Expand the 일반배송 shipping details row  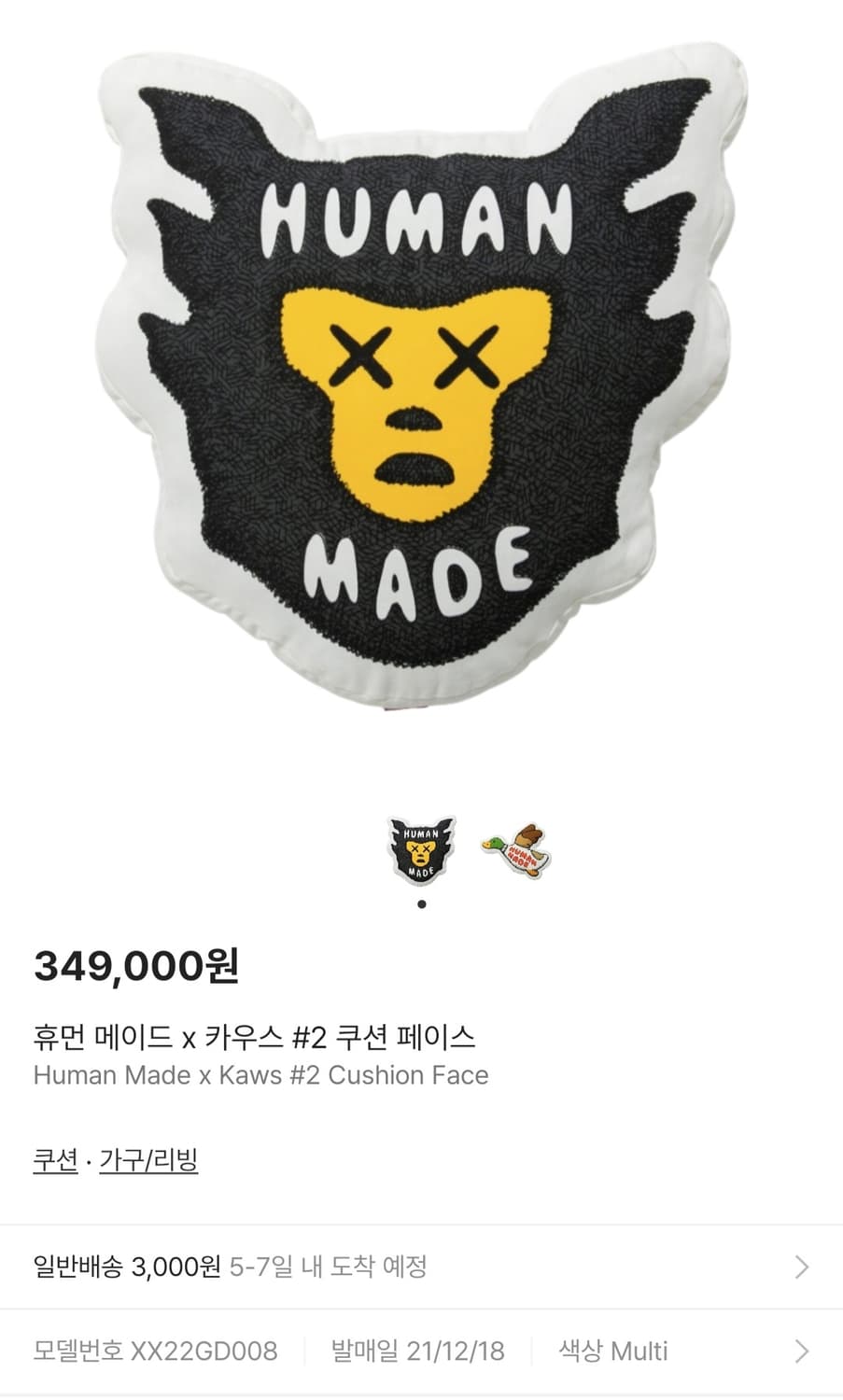(421, 1267)
